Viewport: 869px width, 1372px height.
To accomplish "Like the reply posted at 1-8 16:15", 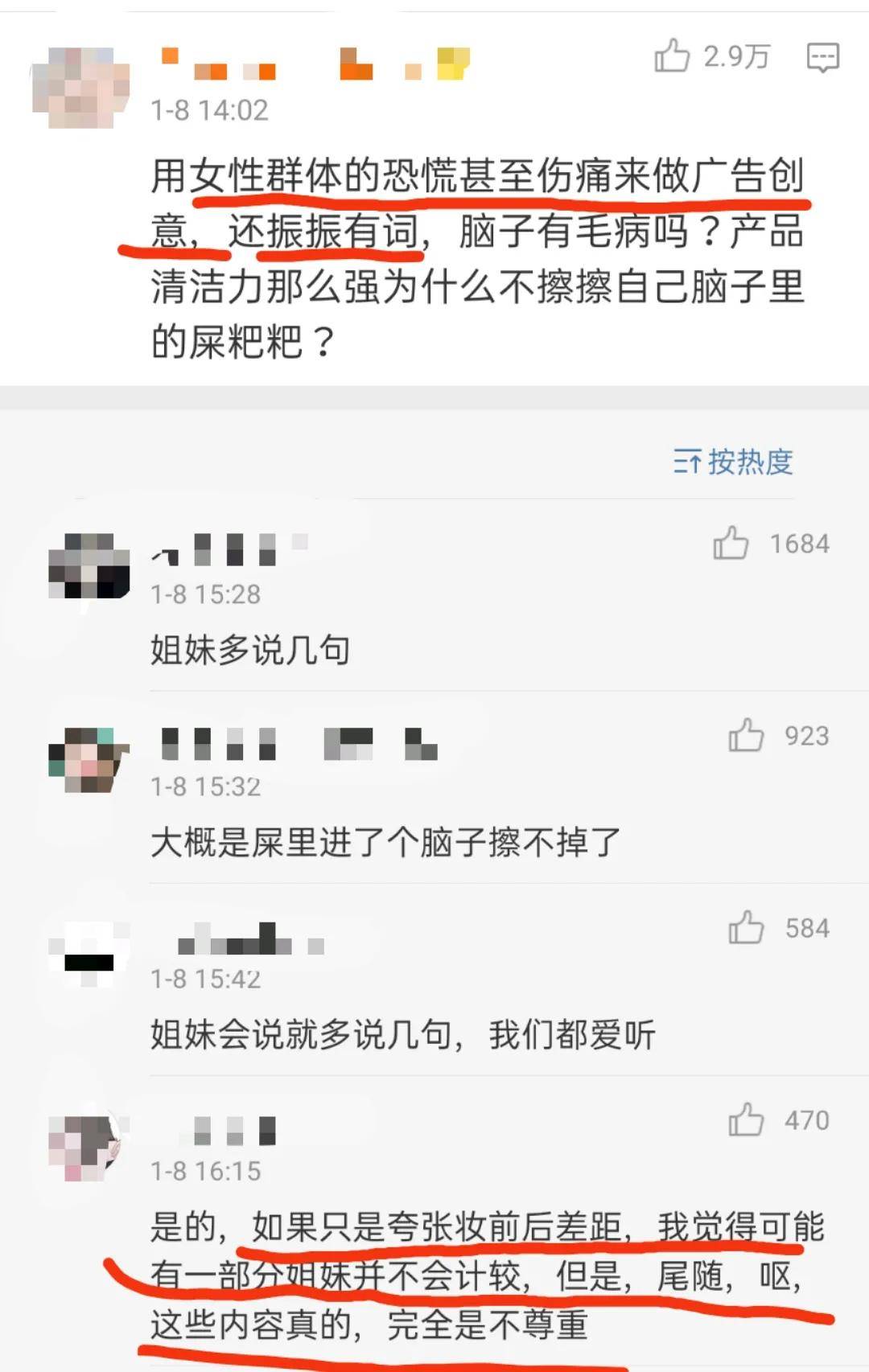I will pos(745,1120).
